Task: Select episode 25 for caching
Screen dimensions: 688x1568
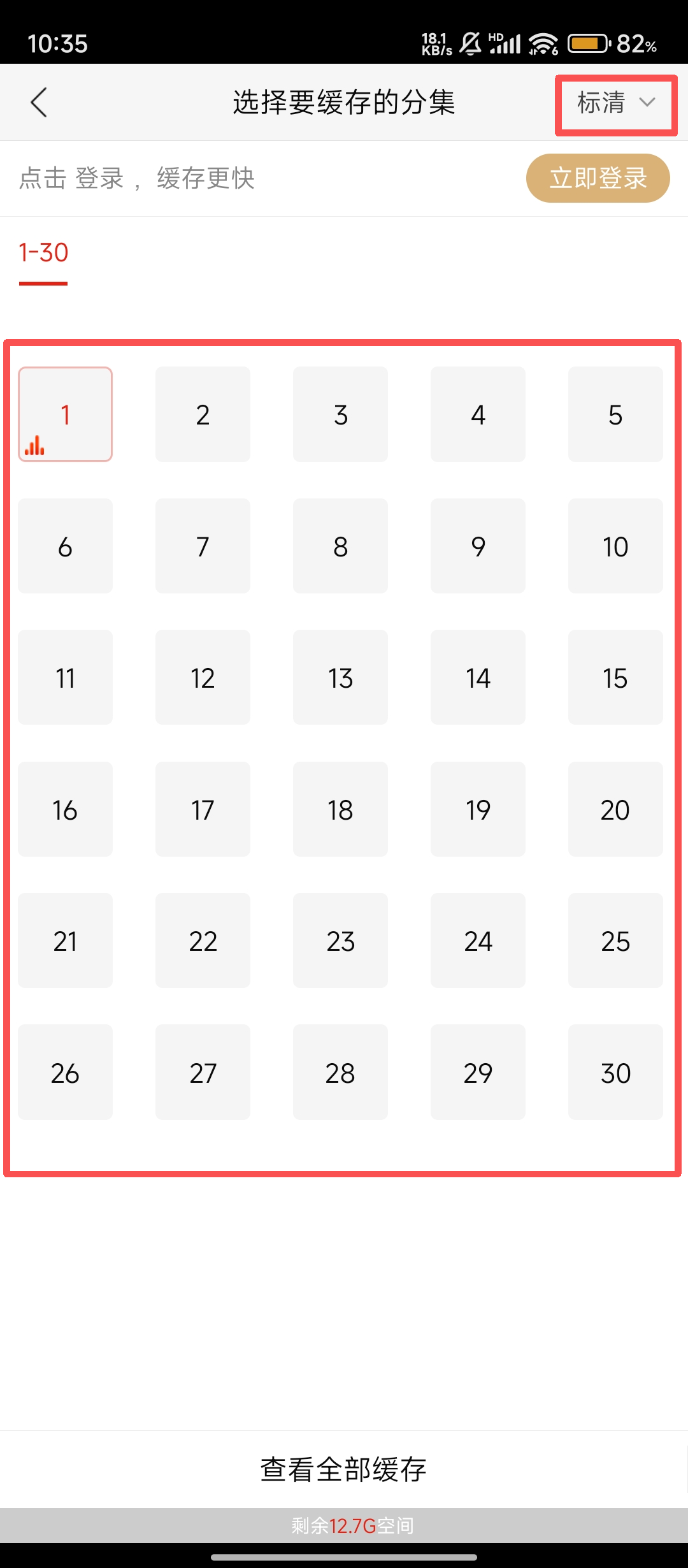Action: pyautogui.click(x=615, y=941)
